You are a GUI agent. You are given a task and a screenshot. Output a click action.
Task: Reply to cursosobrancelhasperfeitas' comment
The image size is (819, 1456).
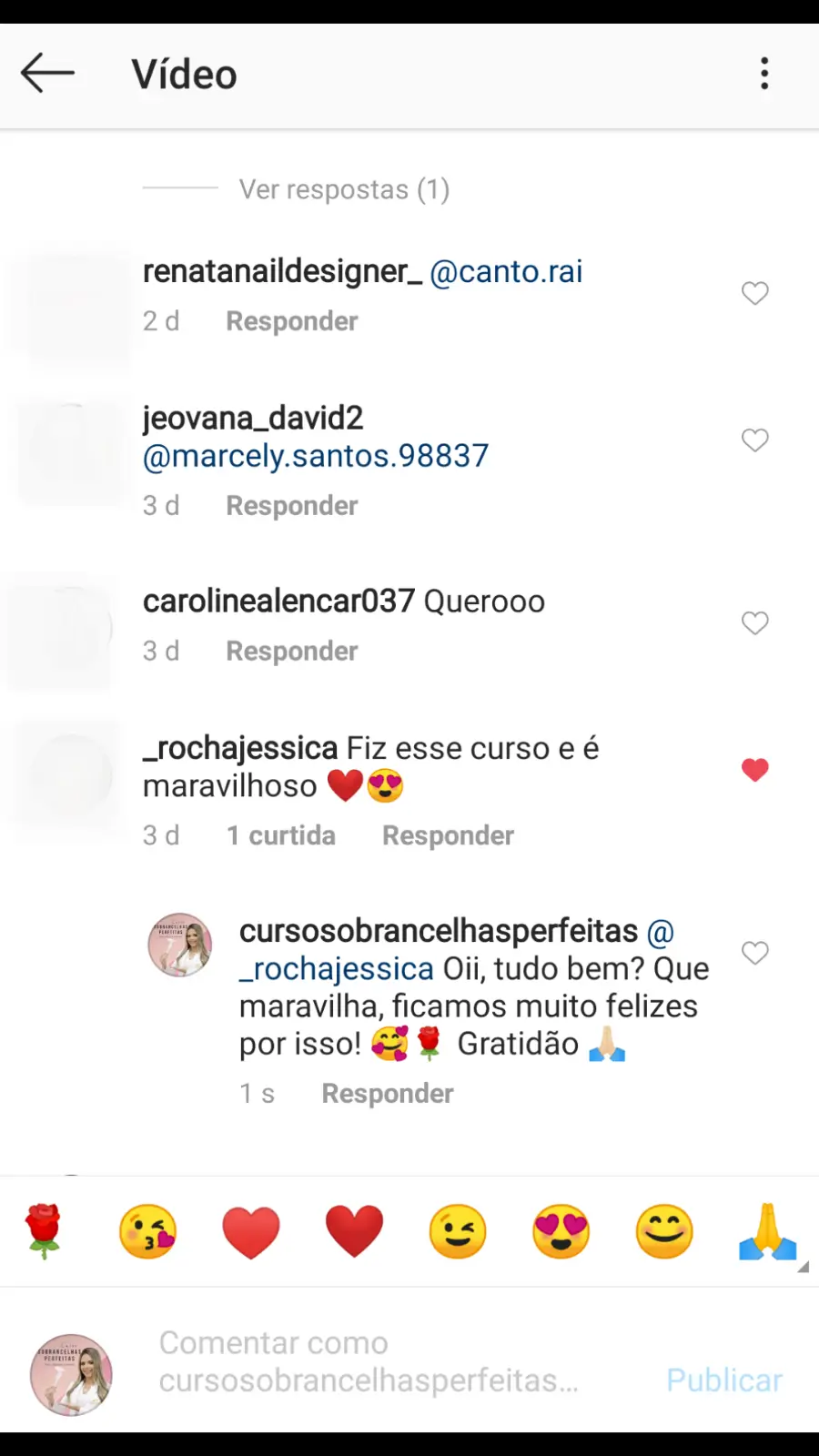coord(388,1094)
